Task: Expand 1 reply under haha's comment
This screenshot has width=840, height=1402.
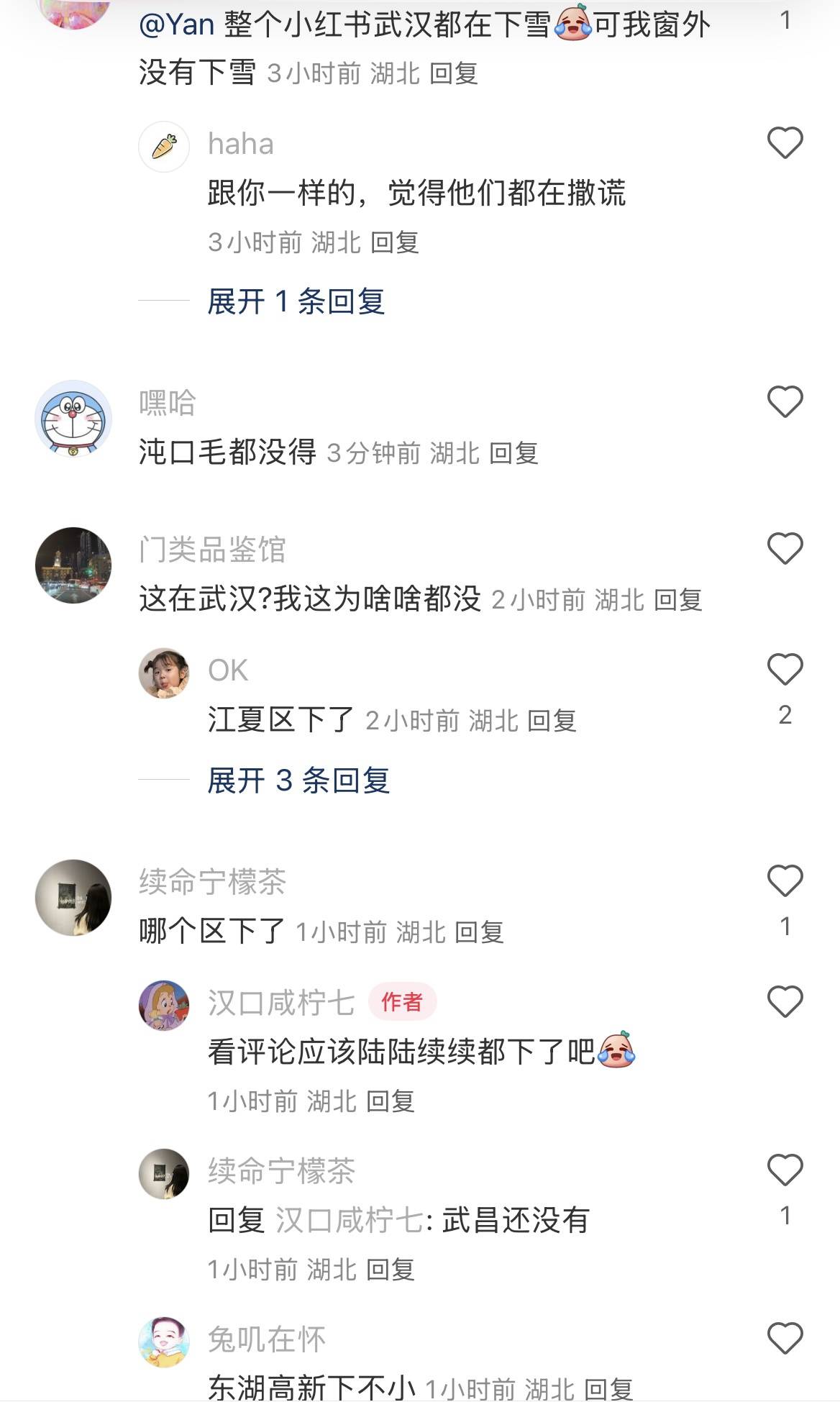Action: click(x=296, y=301)
